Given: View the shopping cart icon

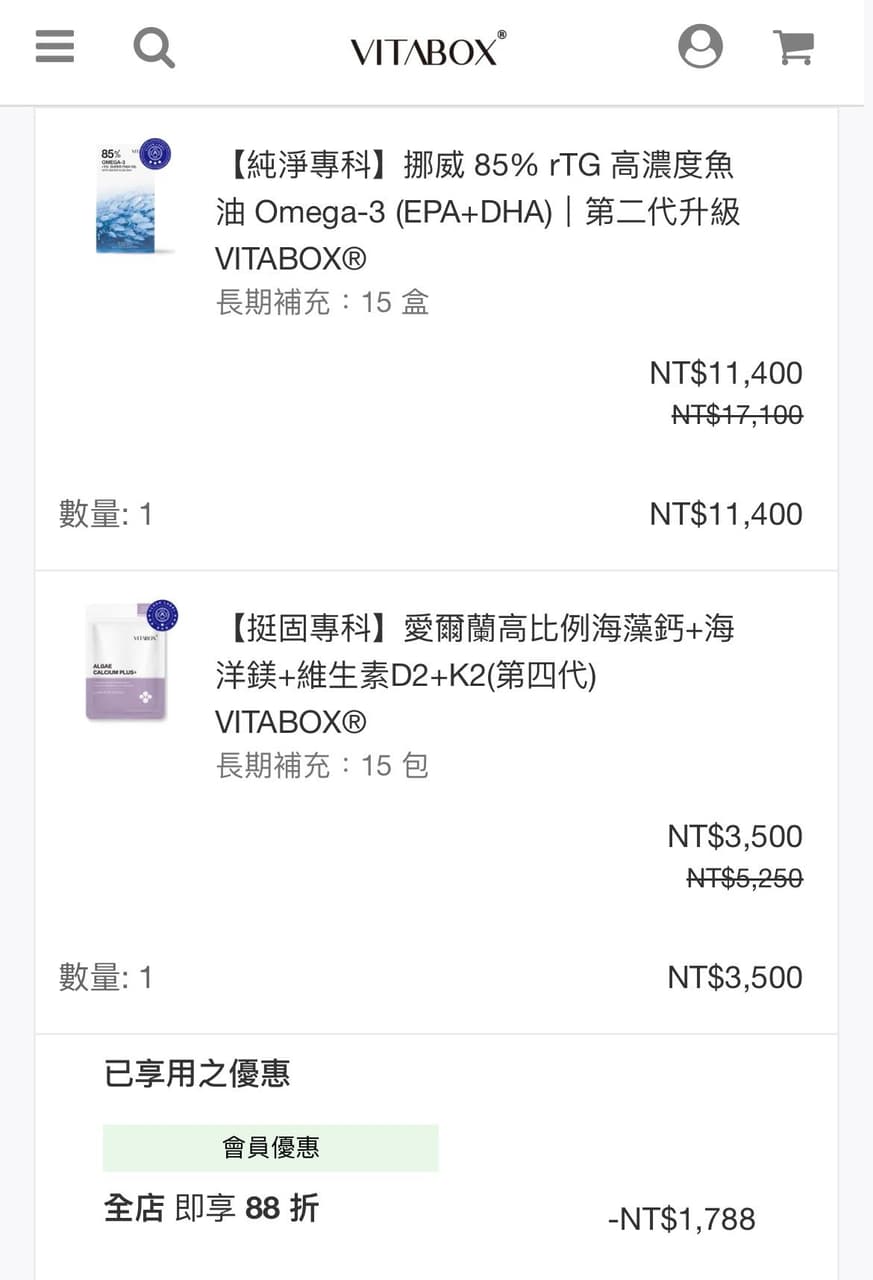Looking at the screenshot, I should click(792, 47).
